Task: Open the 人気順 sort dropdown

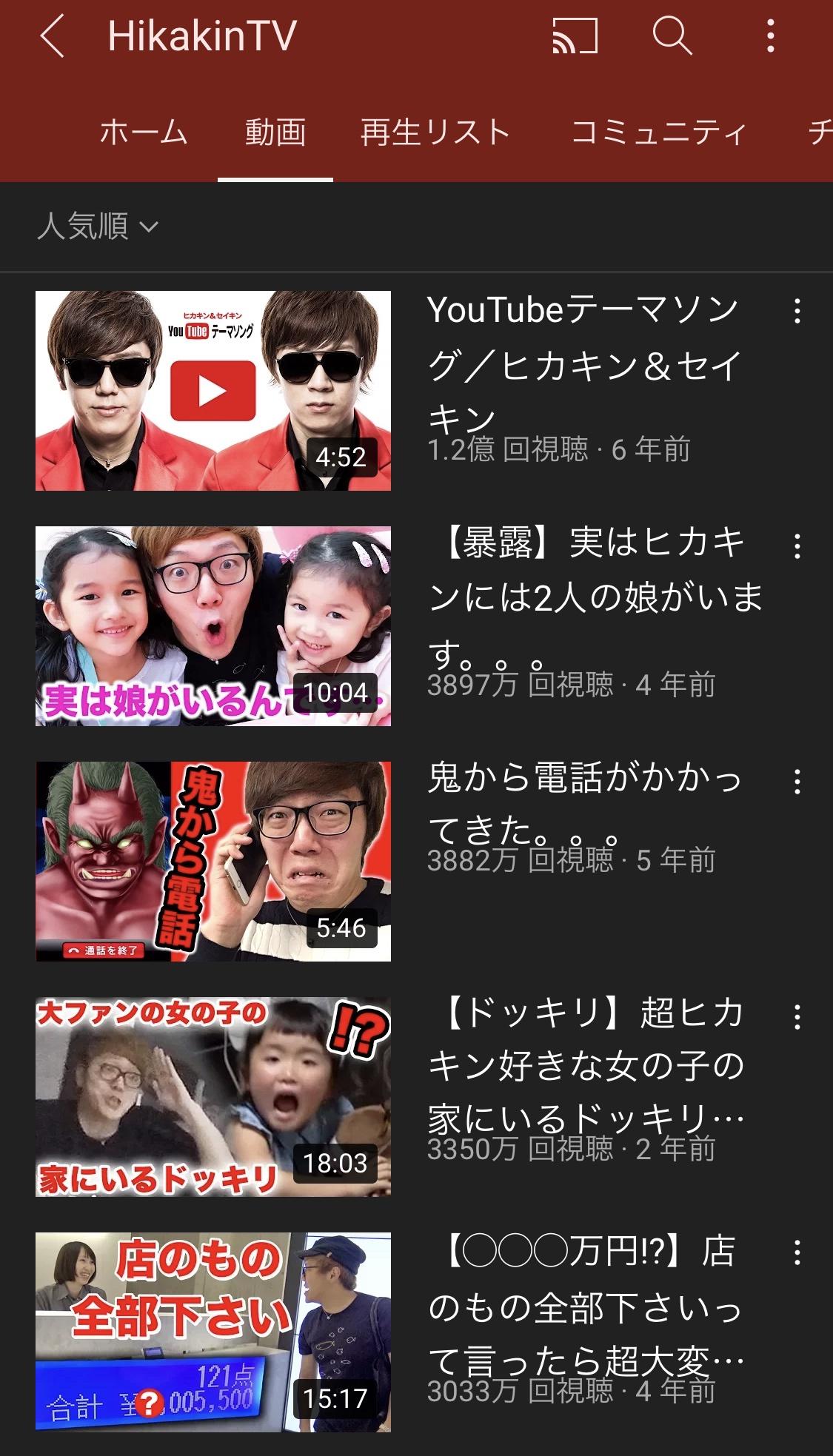Action: [98, 226]
